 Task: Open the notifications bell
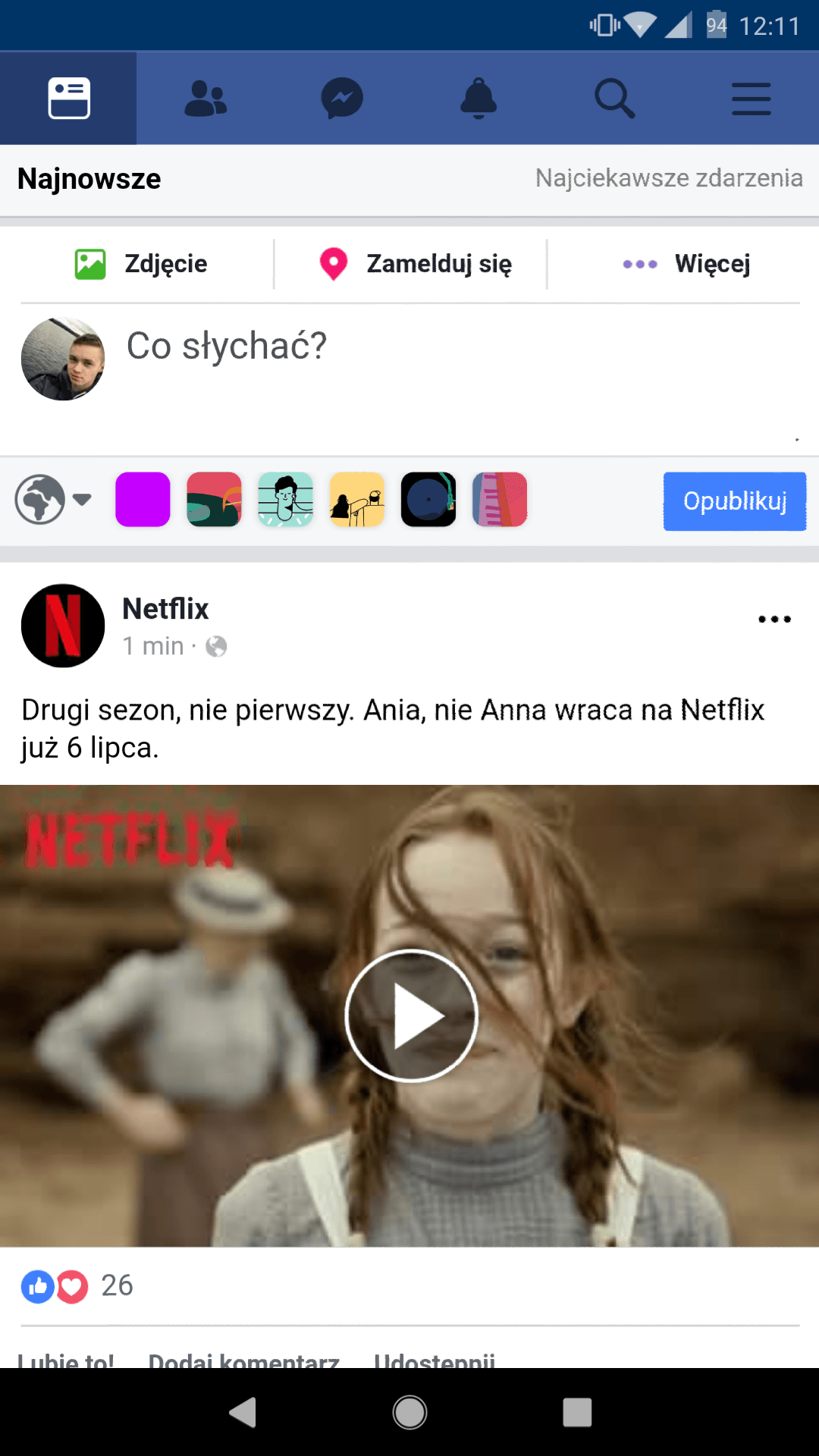coord(479,99)
